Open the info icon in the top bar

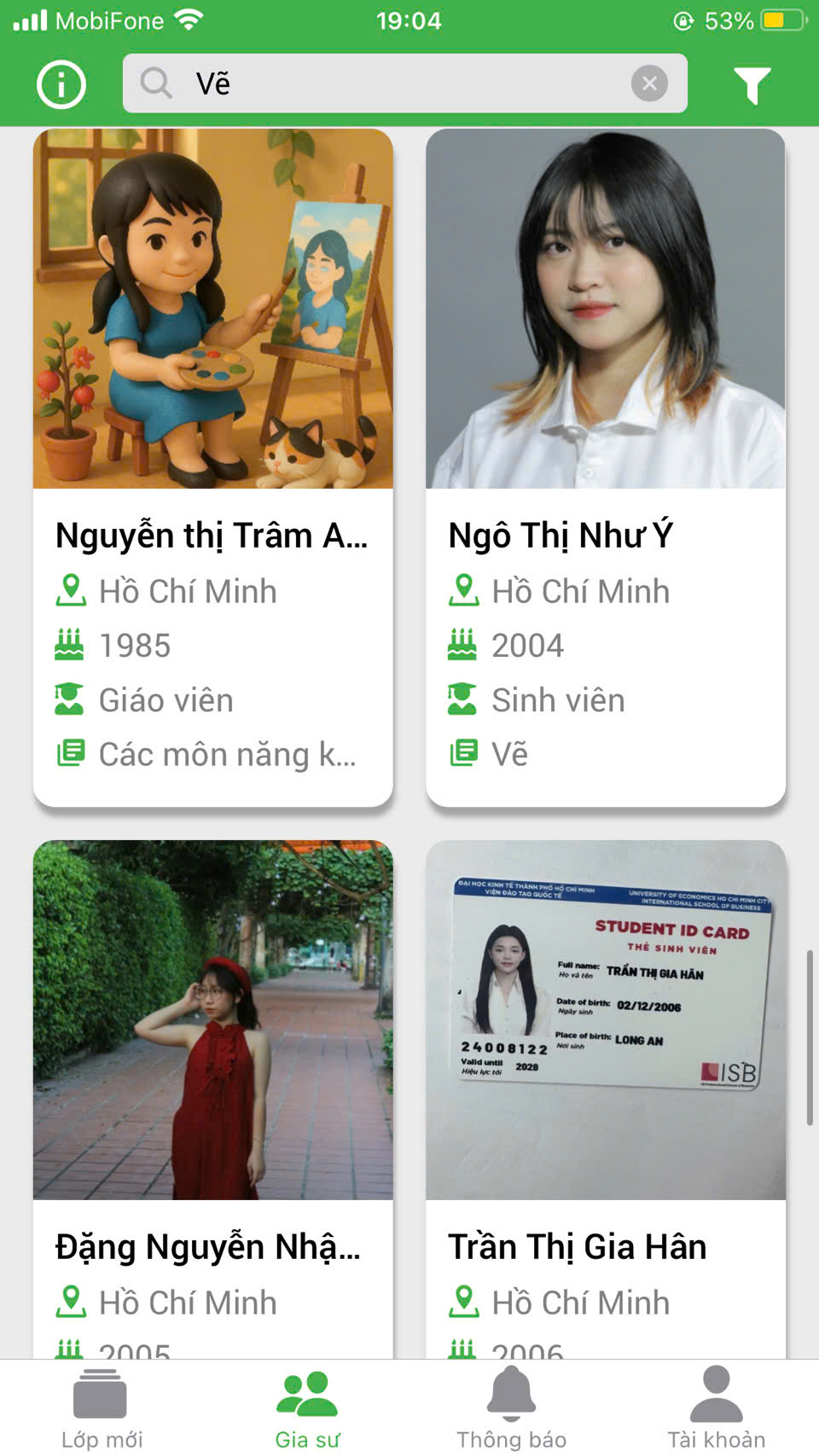(61, 84)
